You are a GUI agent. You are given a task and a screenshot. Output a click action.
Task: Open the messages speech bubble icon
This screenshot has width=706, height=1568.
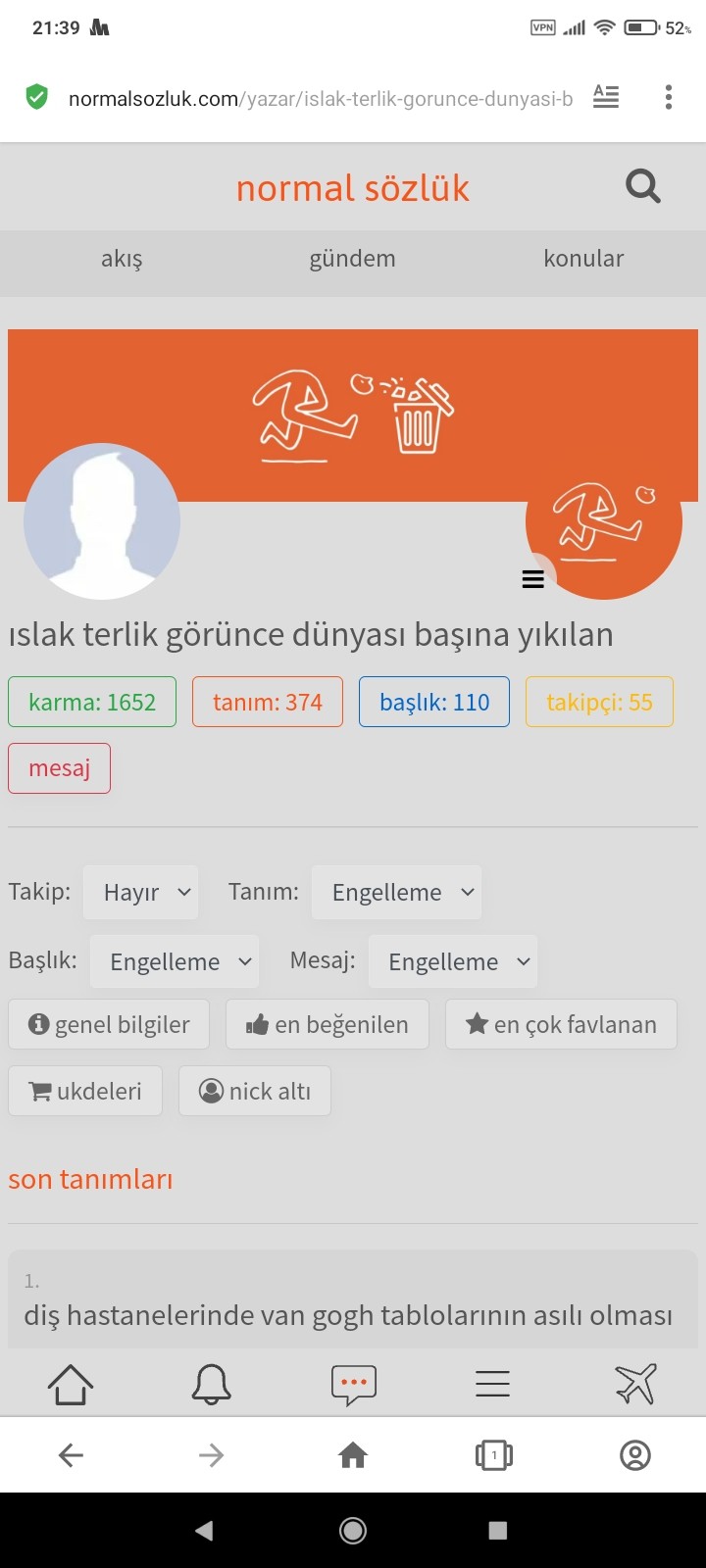353,1384
